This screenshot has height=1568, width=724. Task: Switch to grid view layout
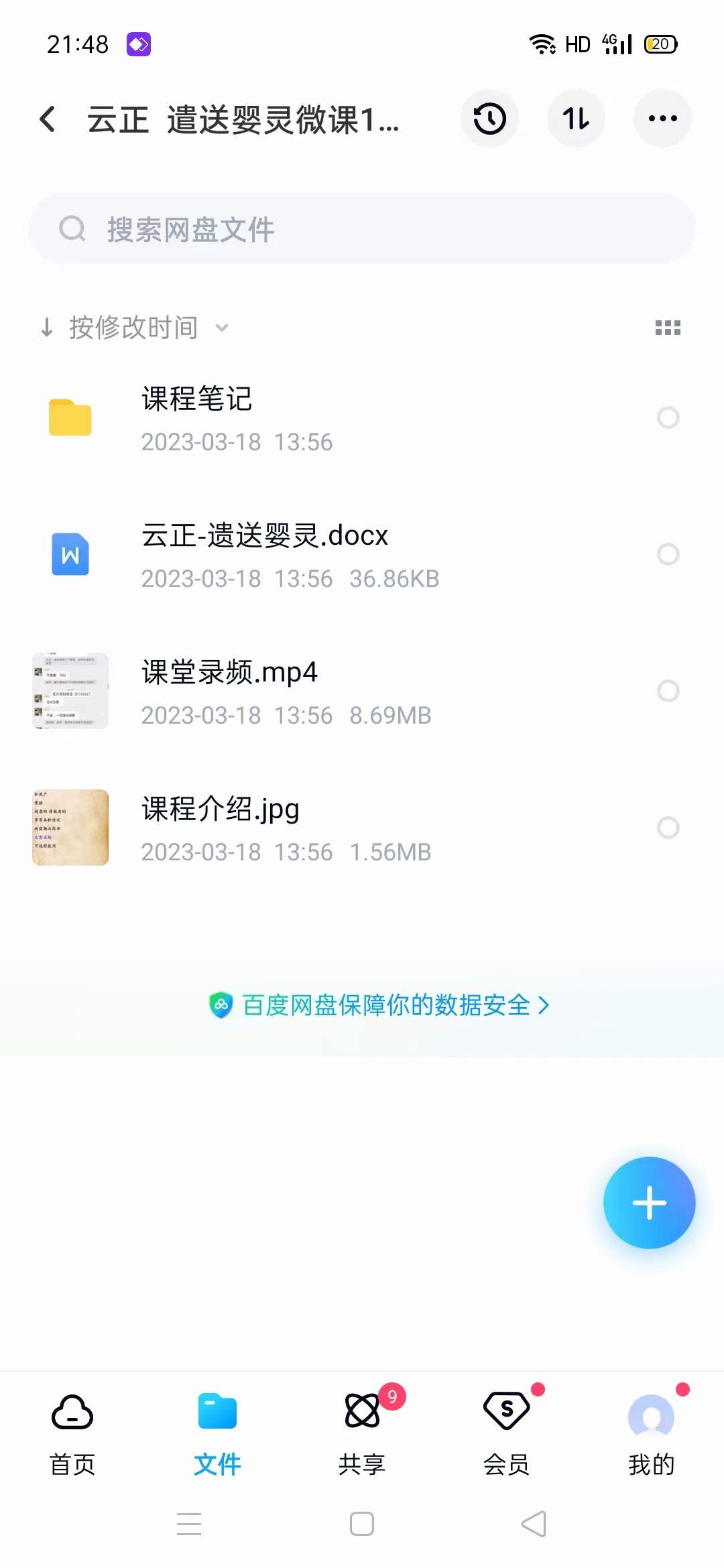tap(668, 327)
